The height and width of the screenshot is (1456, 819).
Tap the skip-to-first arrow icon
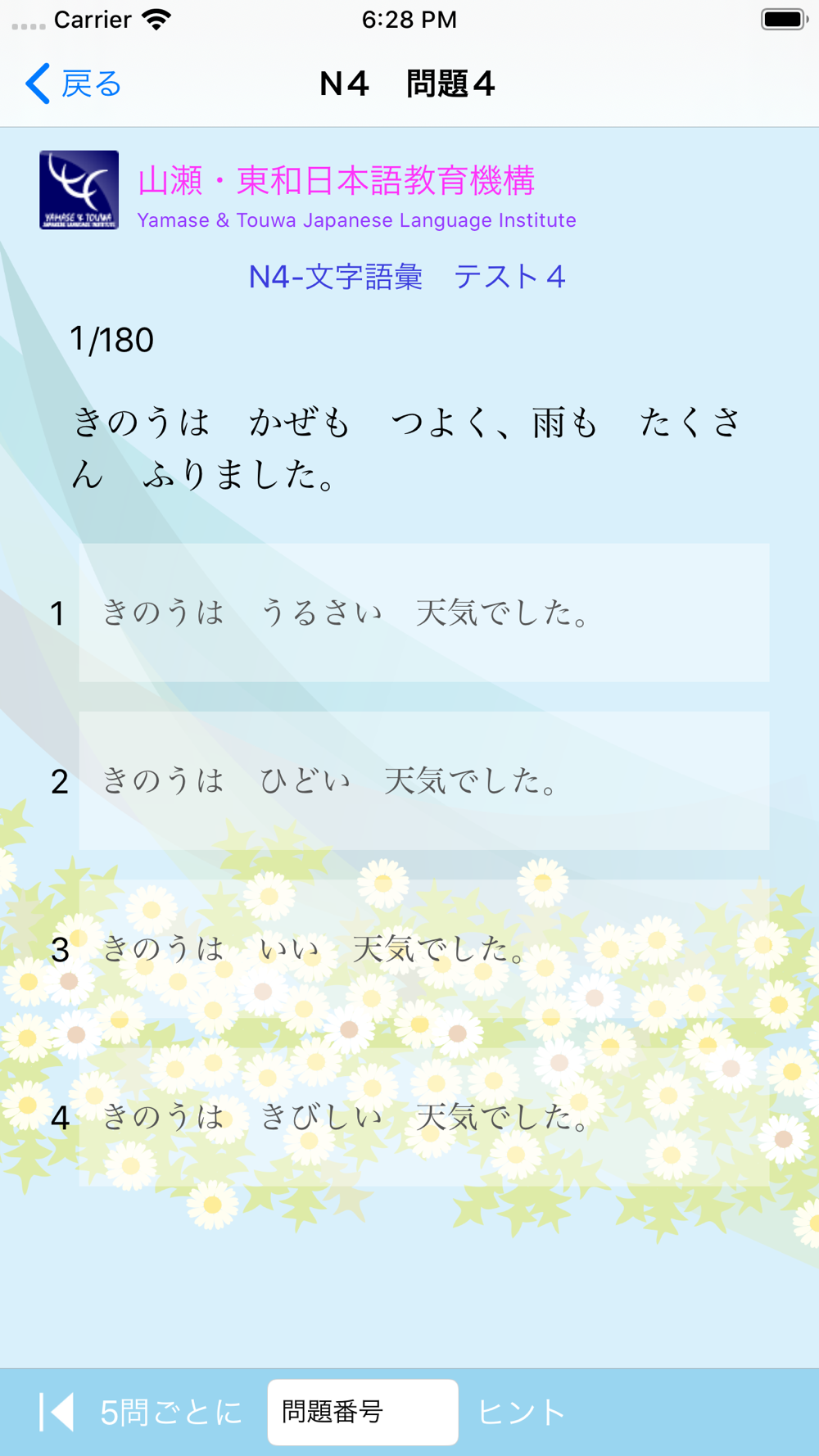click(57, 1412)
